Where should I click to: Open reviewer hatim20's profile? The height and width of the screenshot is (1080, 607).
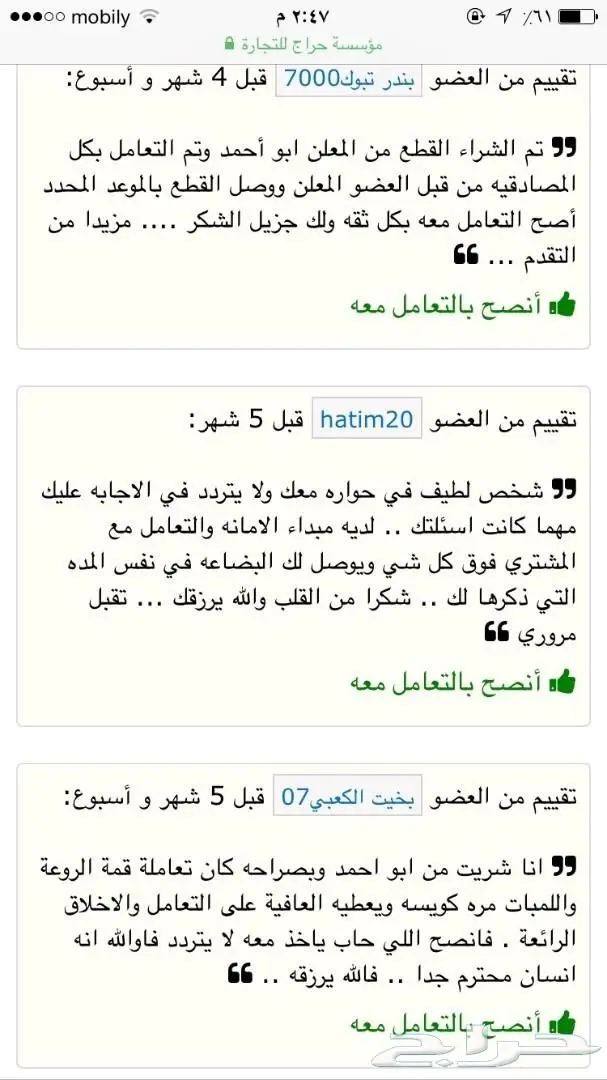coord(367,419)
